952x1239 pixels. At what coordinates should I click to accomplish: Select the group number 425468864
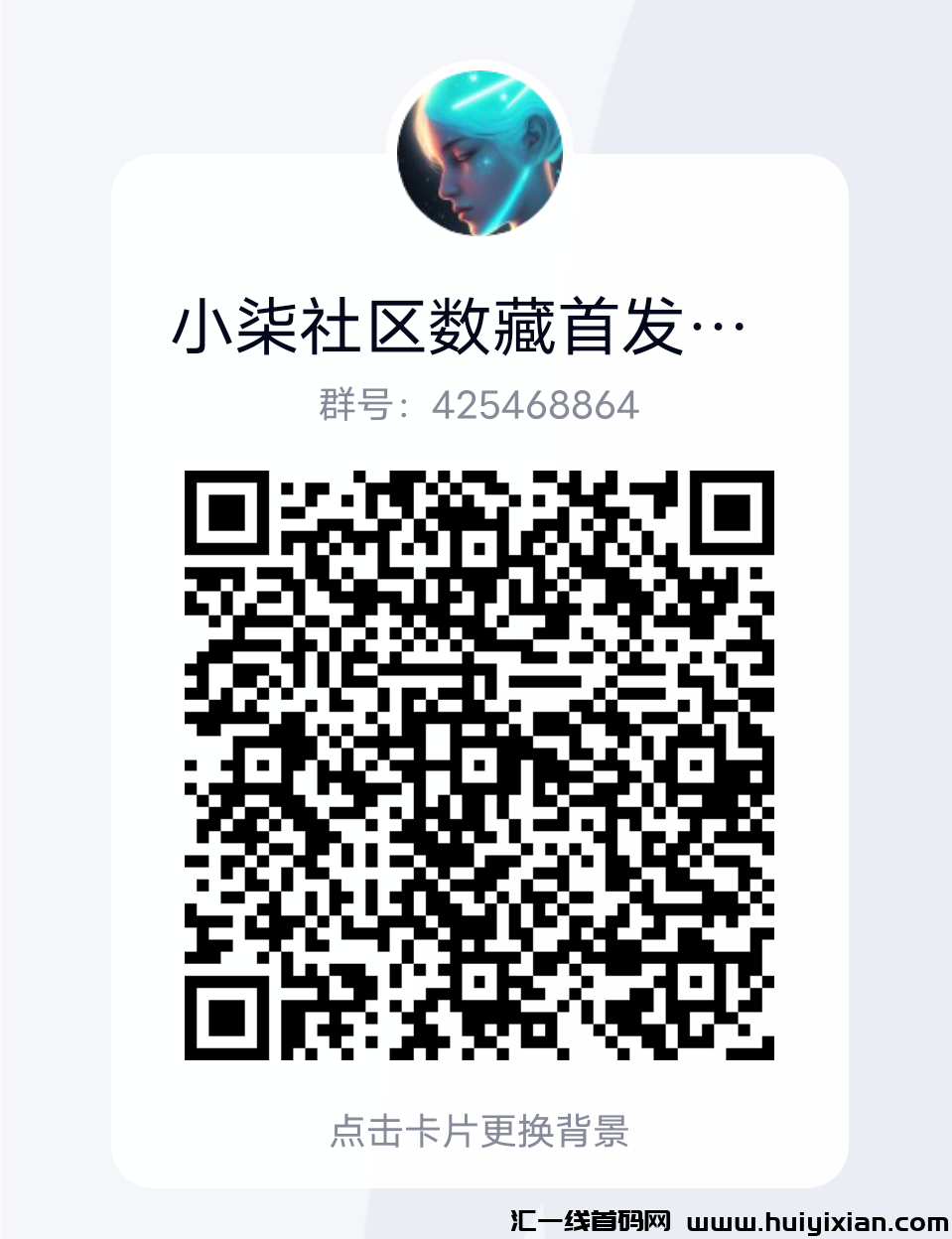coord(536,405)
